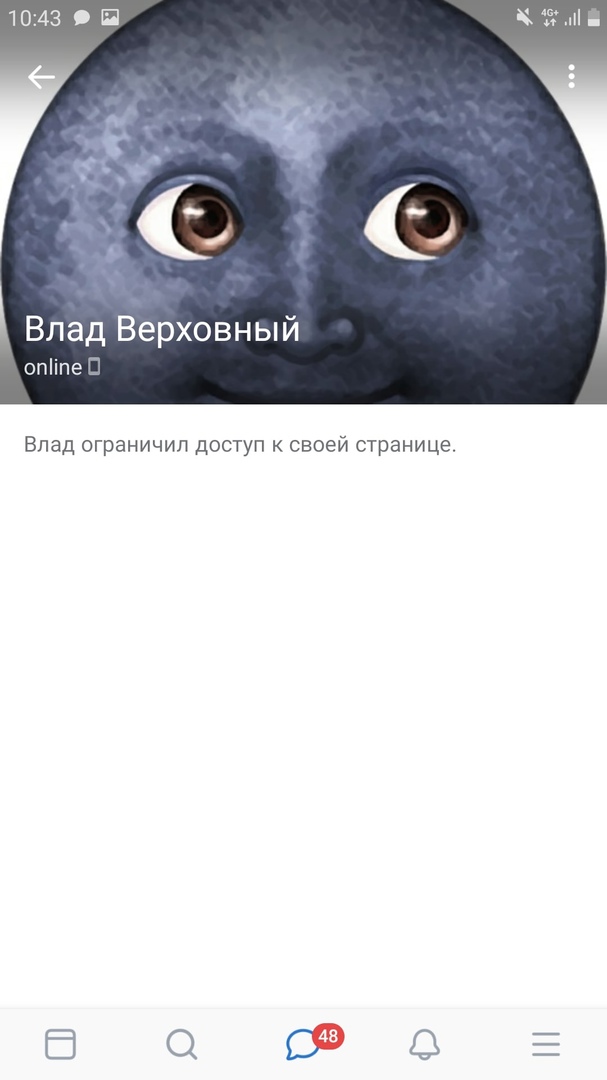The height and width of the screenshot is (1080, 607).
Task: Go back using the arrow icon
Action: pos(41,77)
